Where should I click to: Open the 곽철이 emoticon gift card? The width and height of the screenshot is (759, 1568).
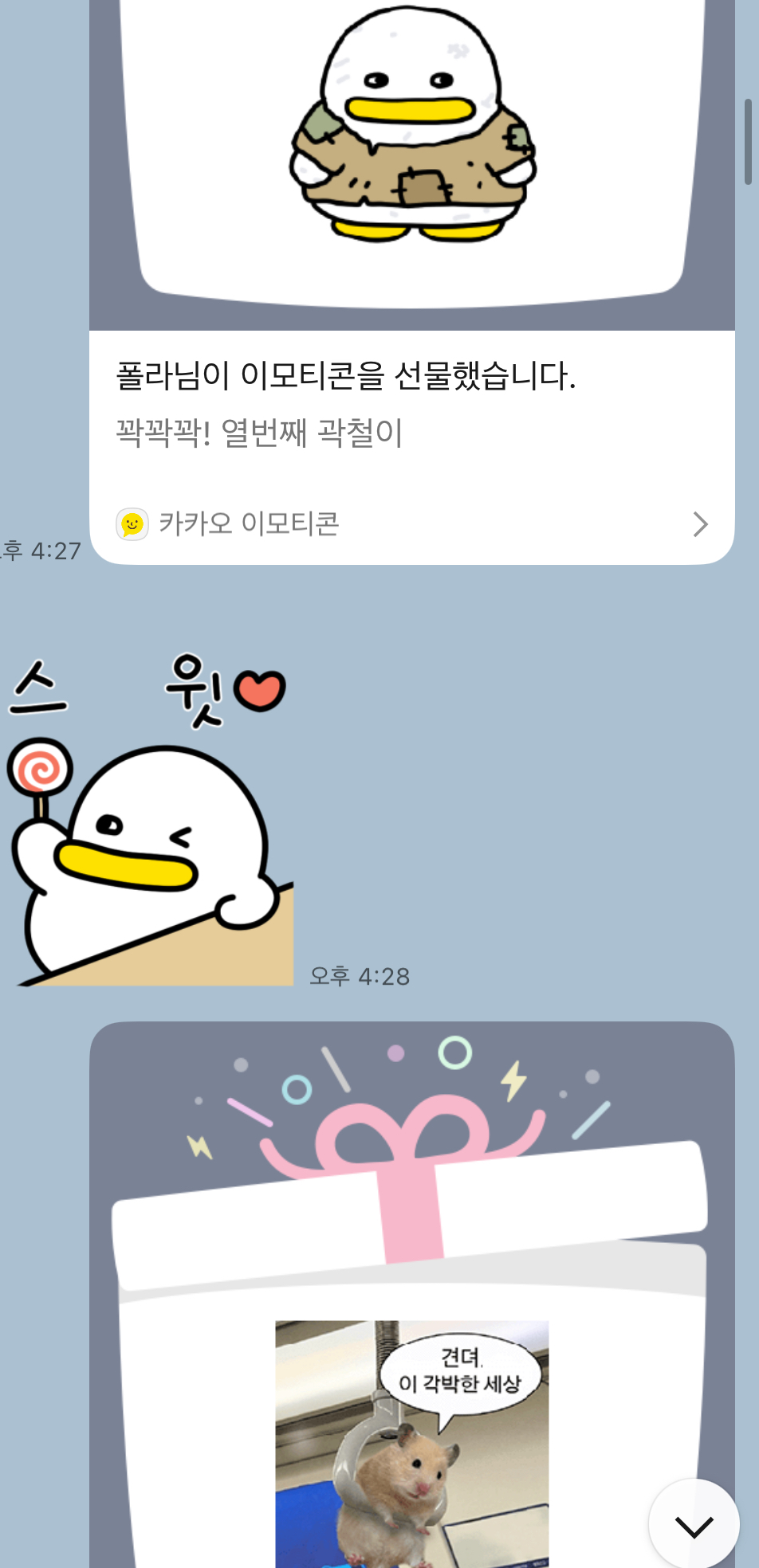(411, 239)
